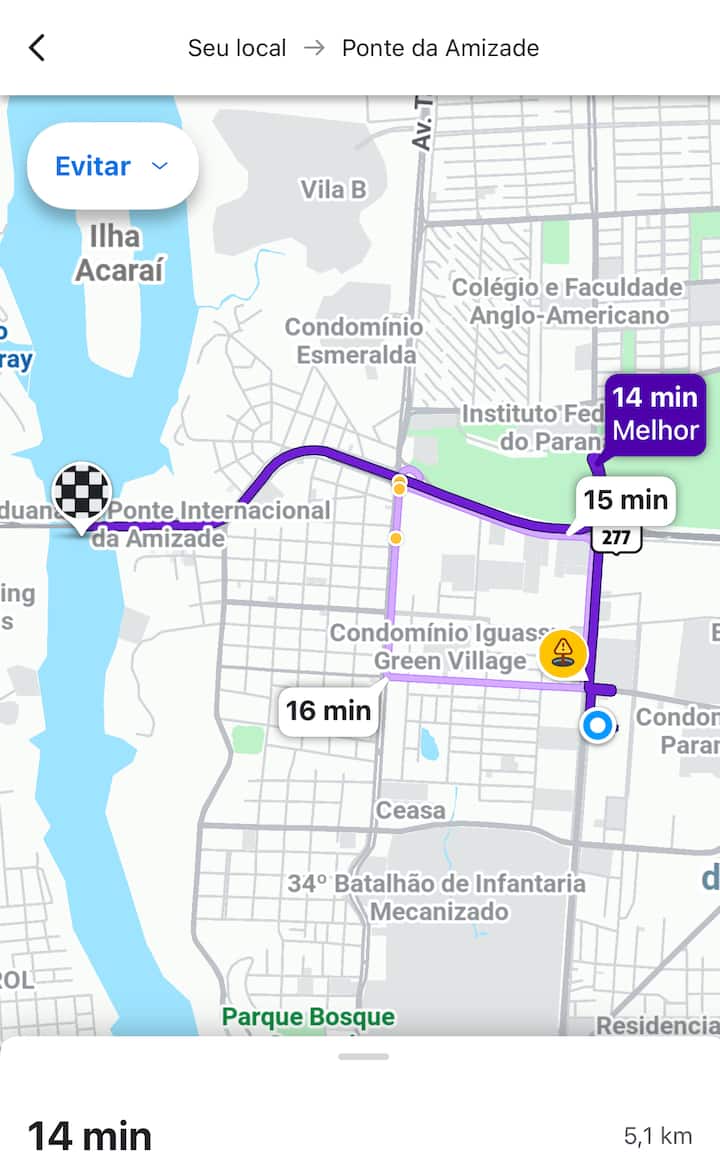Open the Evitar dropdown
This screenshot has width=720, height=1166.
[112, 166]
